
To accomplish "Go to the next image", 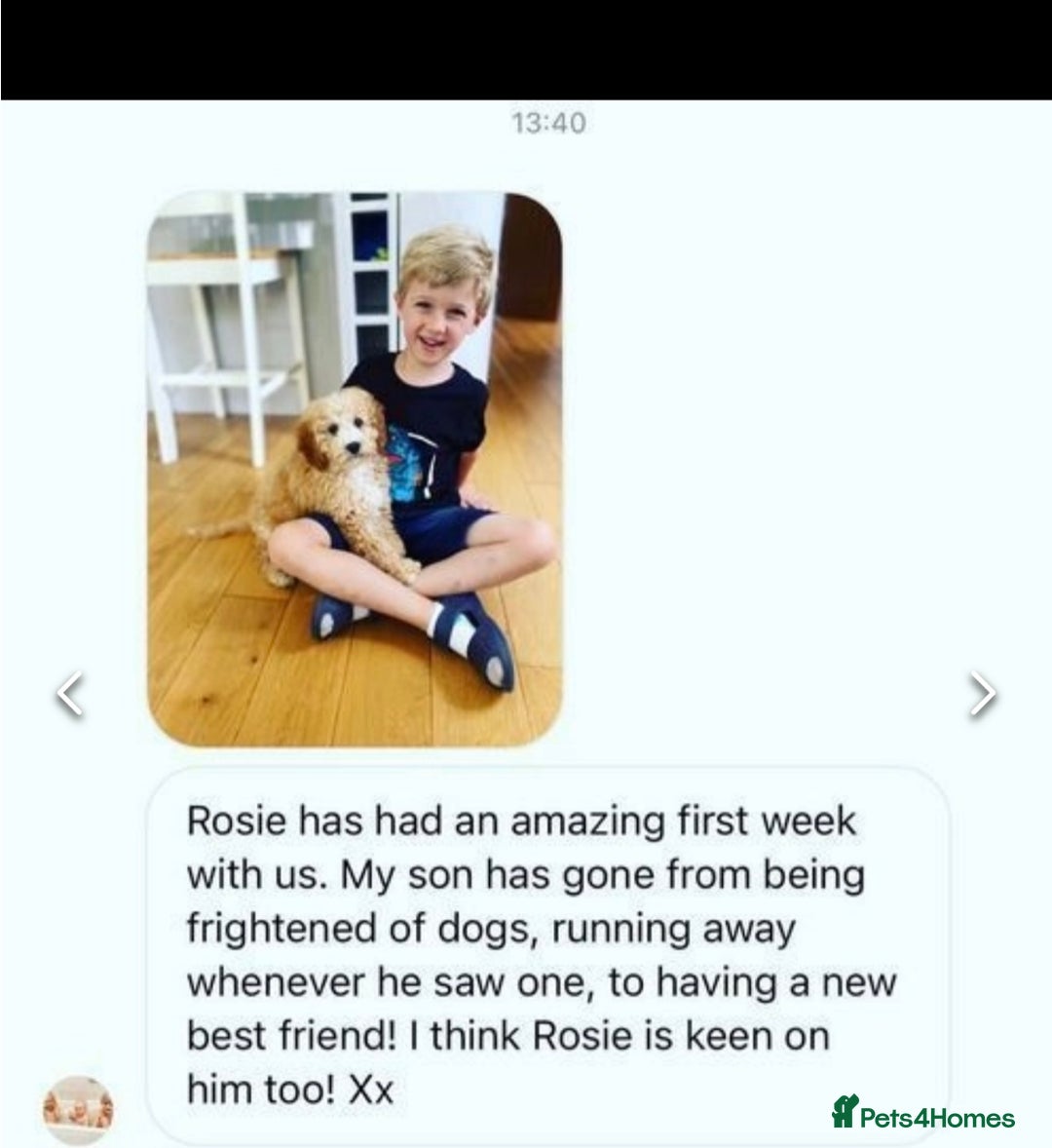I will [983, 693].
